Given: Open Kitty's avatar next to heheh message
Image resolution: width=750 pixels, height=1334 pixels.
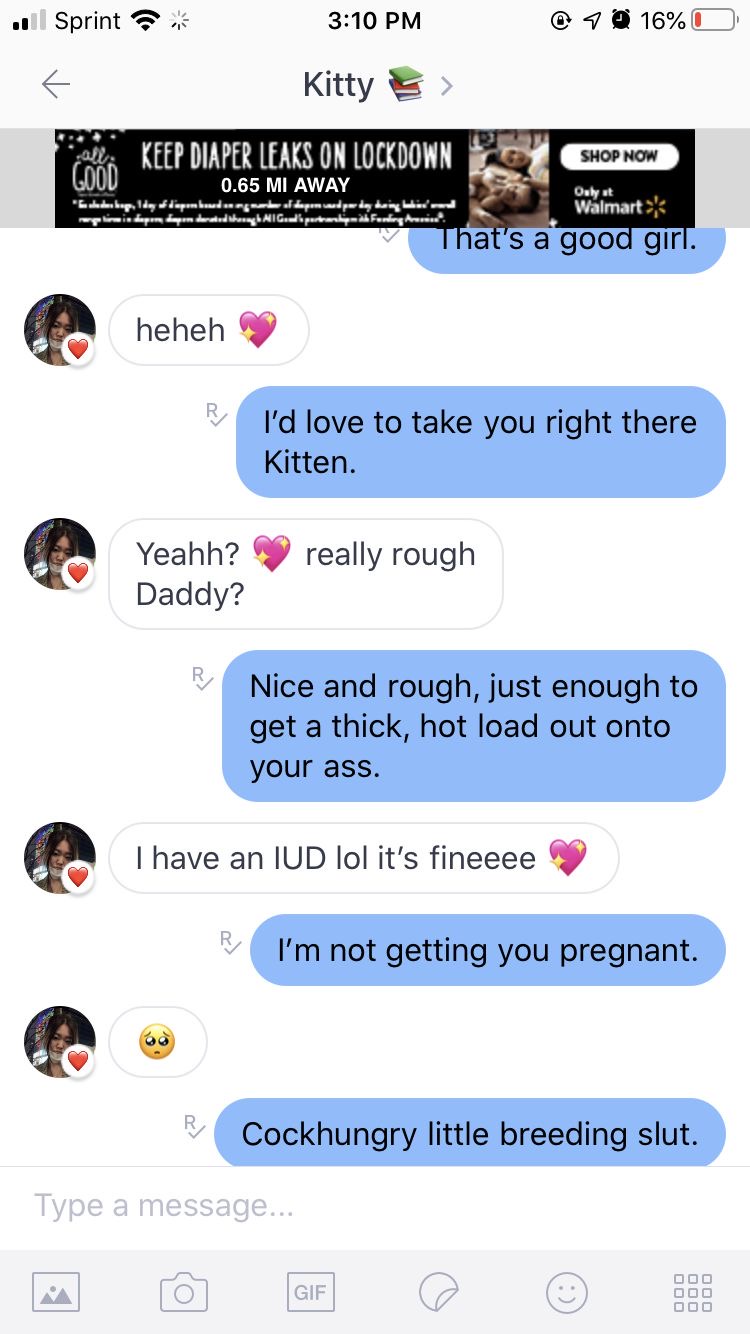Looking at the screenshot, I should click(x=60, y=330).
